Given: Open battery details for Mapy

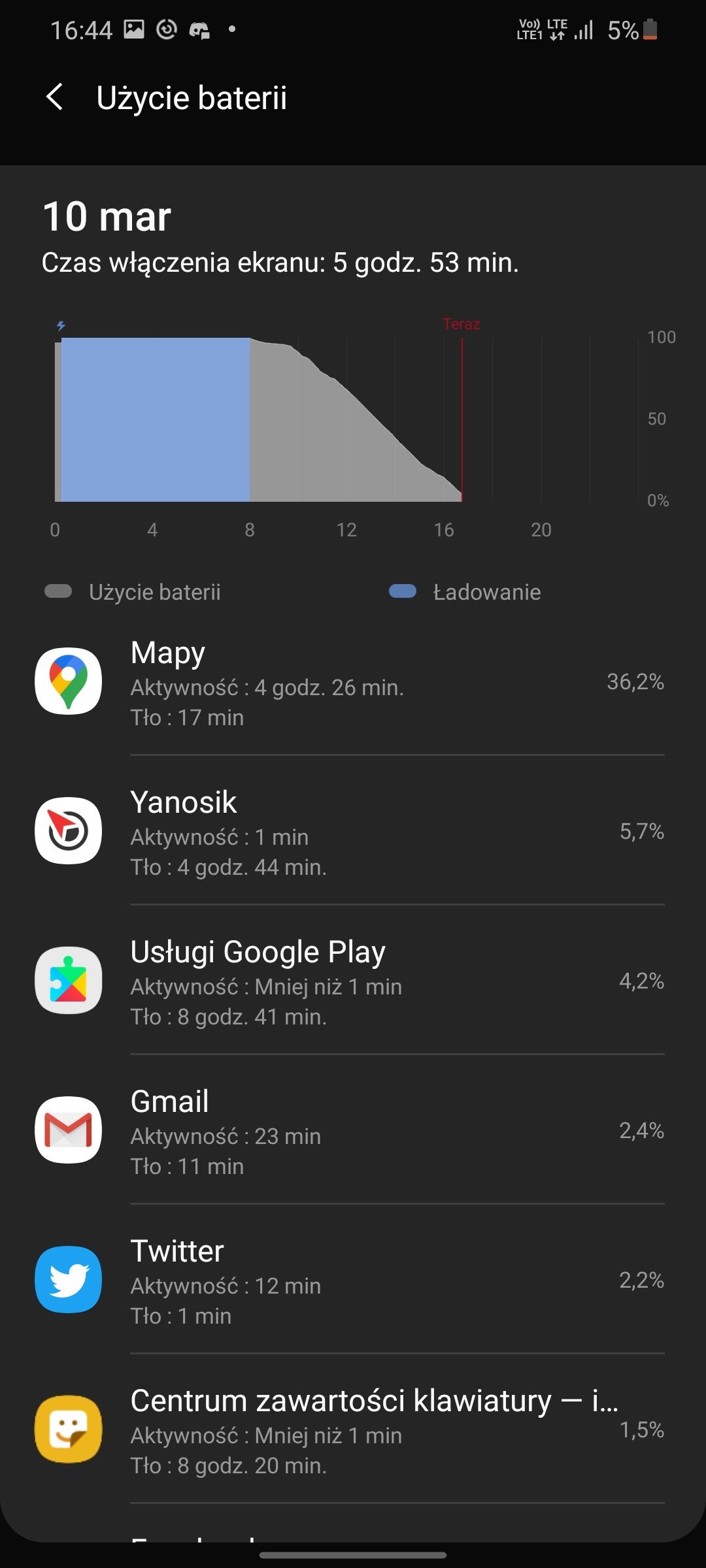Looking at the screenshot, I should 353,681.
